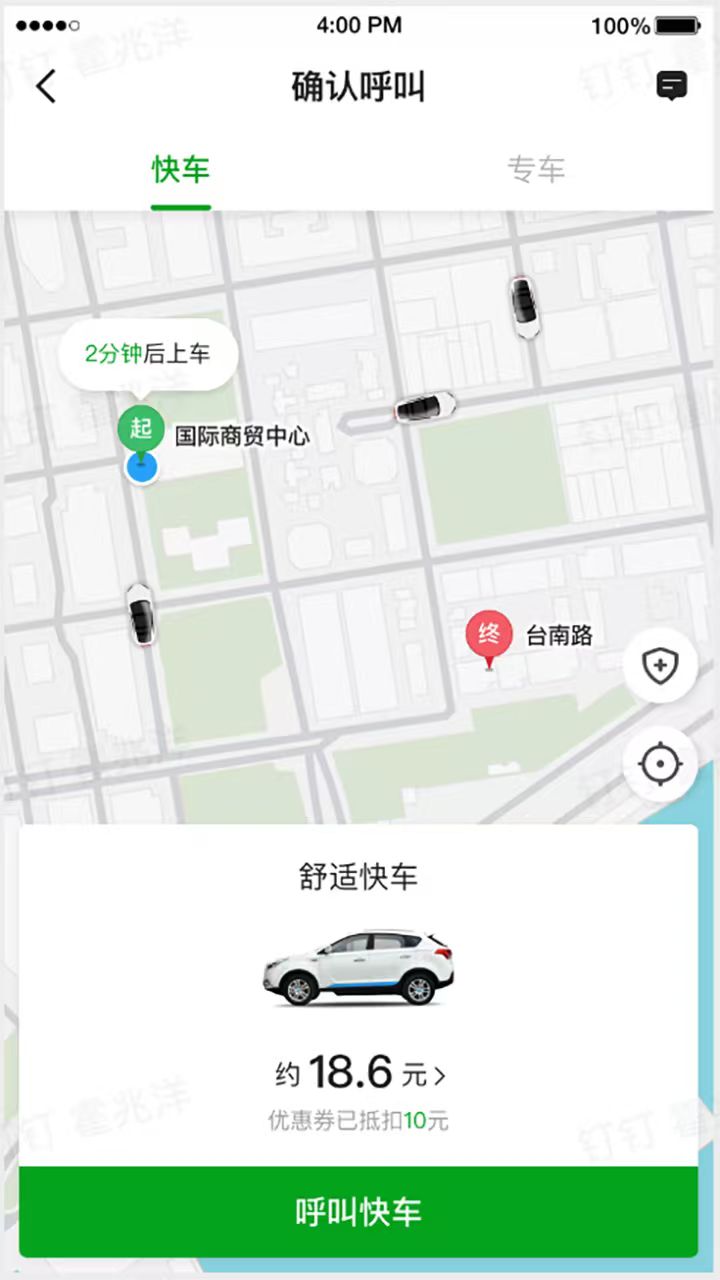Select the 快车 tab

coord(181,170)
